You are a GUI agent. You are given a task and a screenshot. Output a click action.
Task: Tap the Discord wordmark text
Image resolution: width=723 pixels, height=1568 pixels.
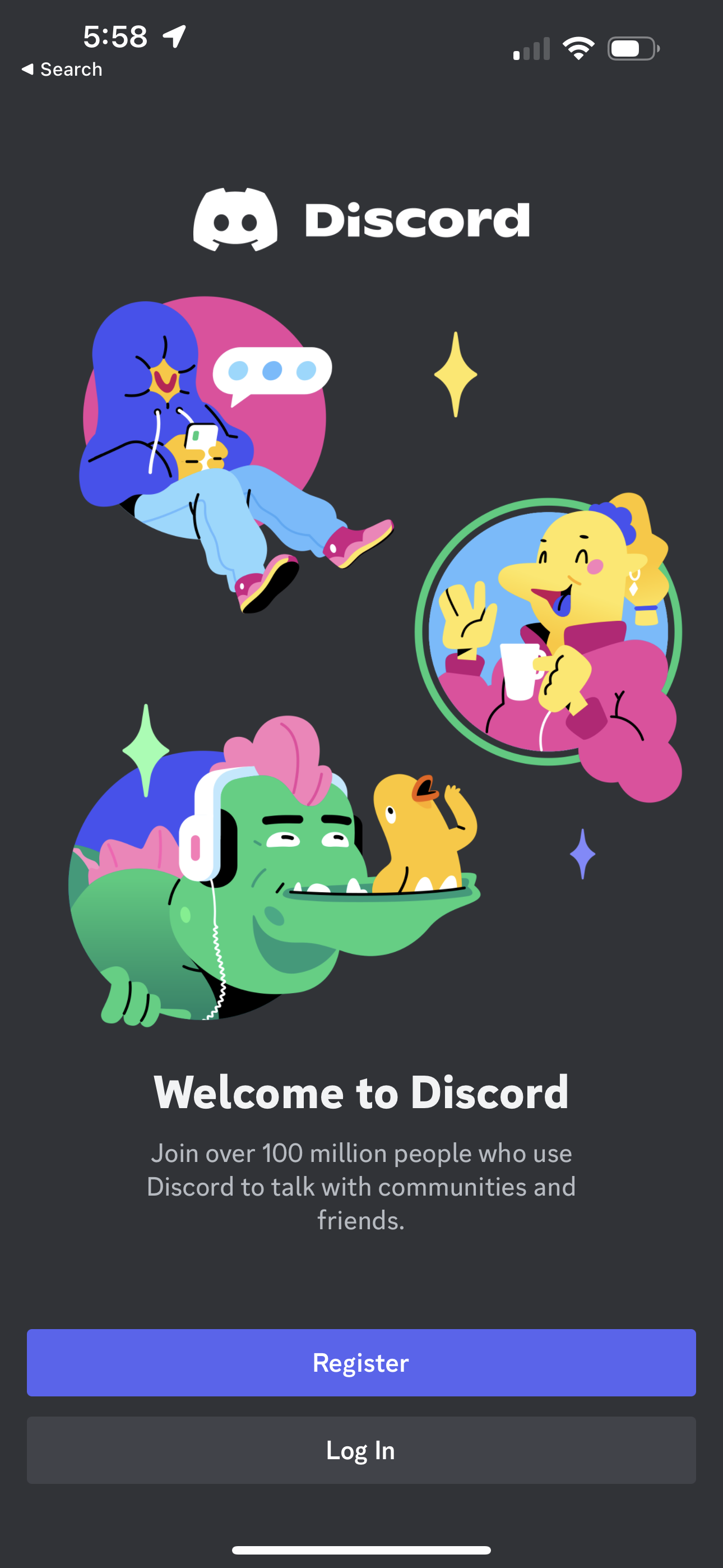coord(417,220)
